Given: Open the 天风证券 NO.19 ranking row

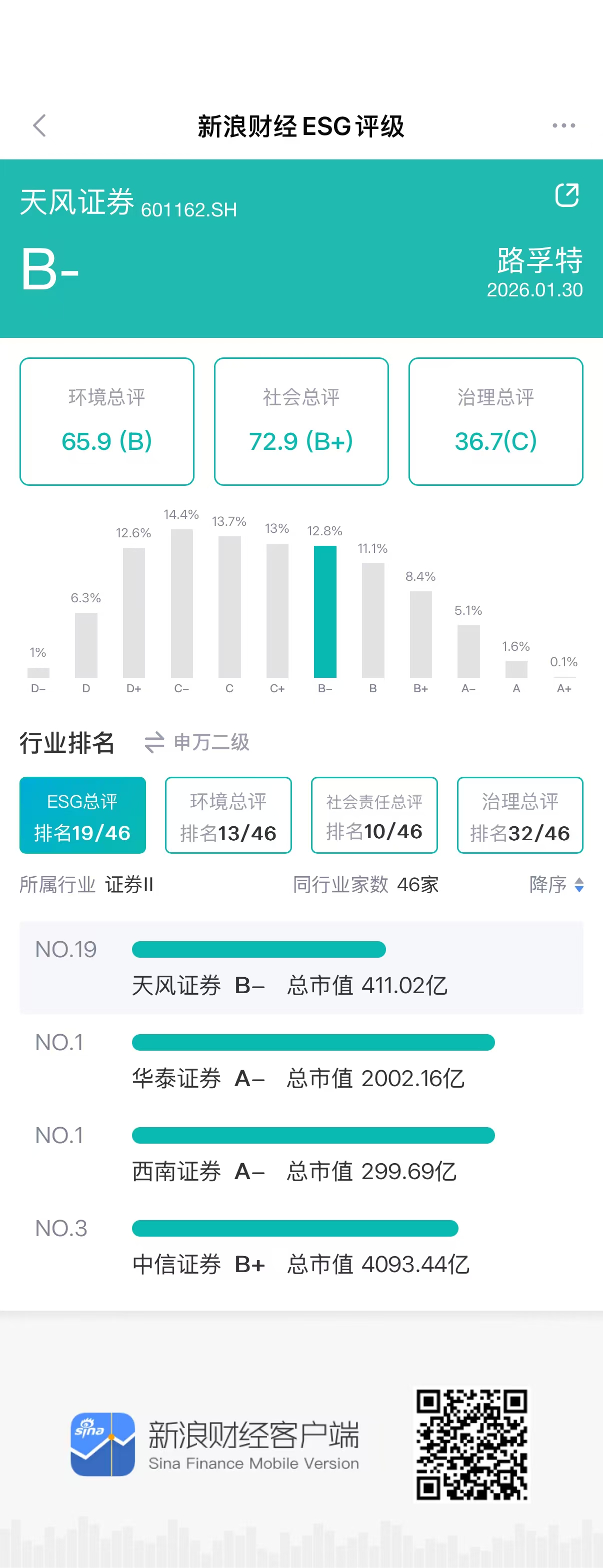Looking at the screenshot, I should [x=301, y=968].
